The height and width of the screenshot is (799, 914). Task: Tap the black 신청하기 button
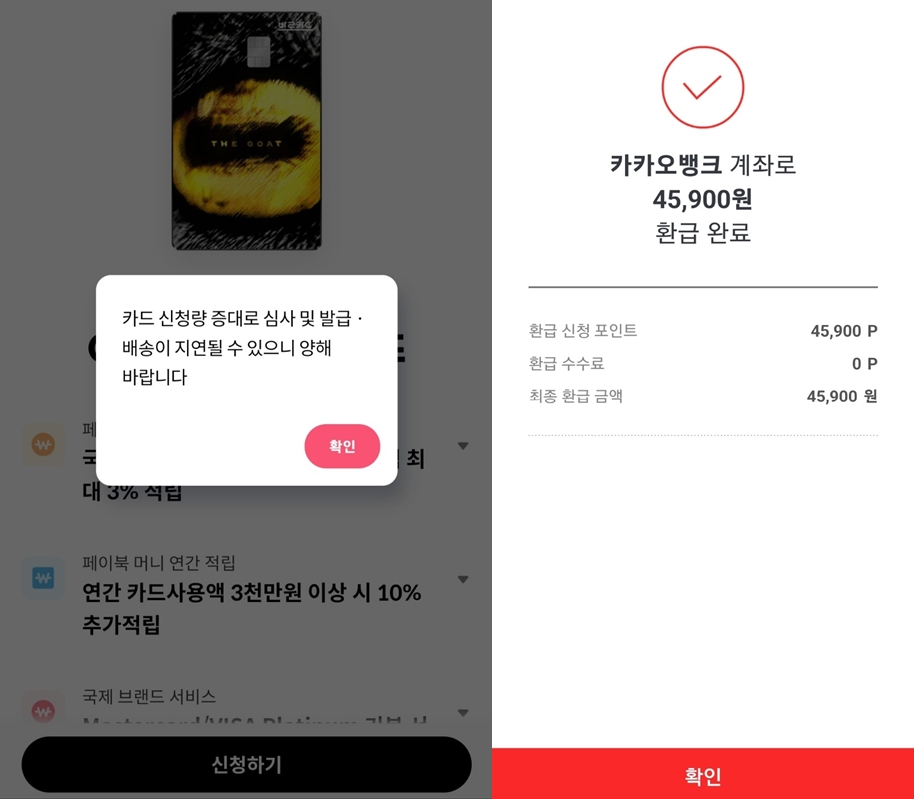(246, 765)
